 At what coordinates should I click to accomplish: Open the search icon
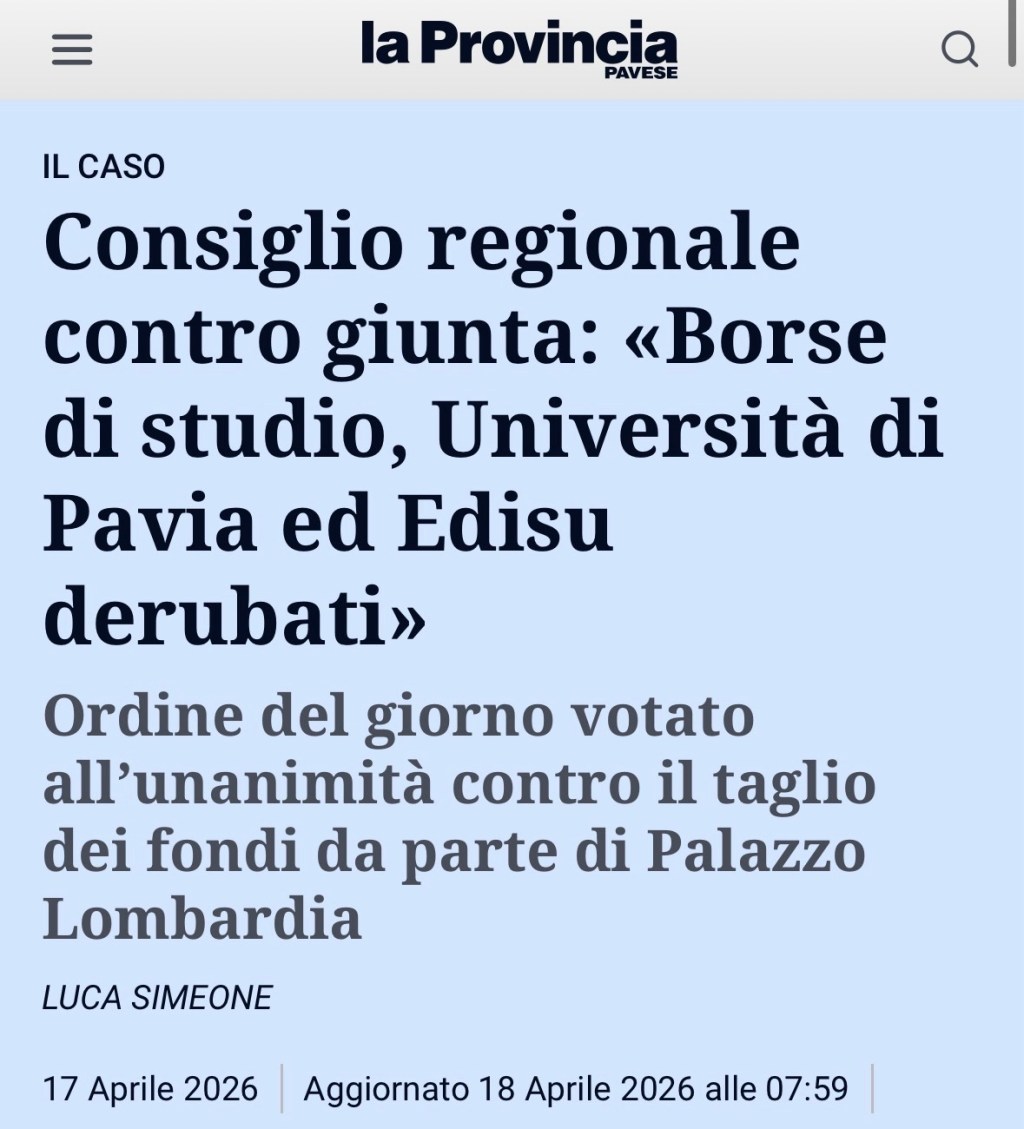coord(959,49)
